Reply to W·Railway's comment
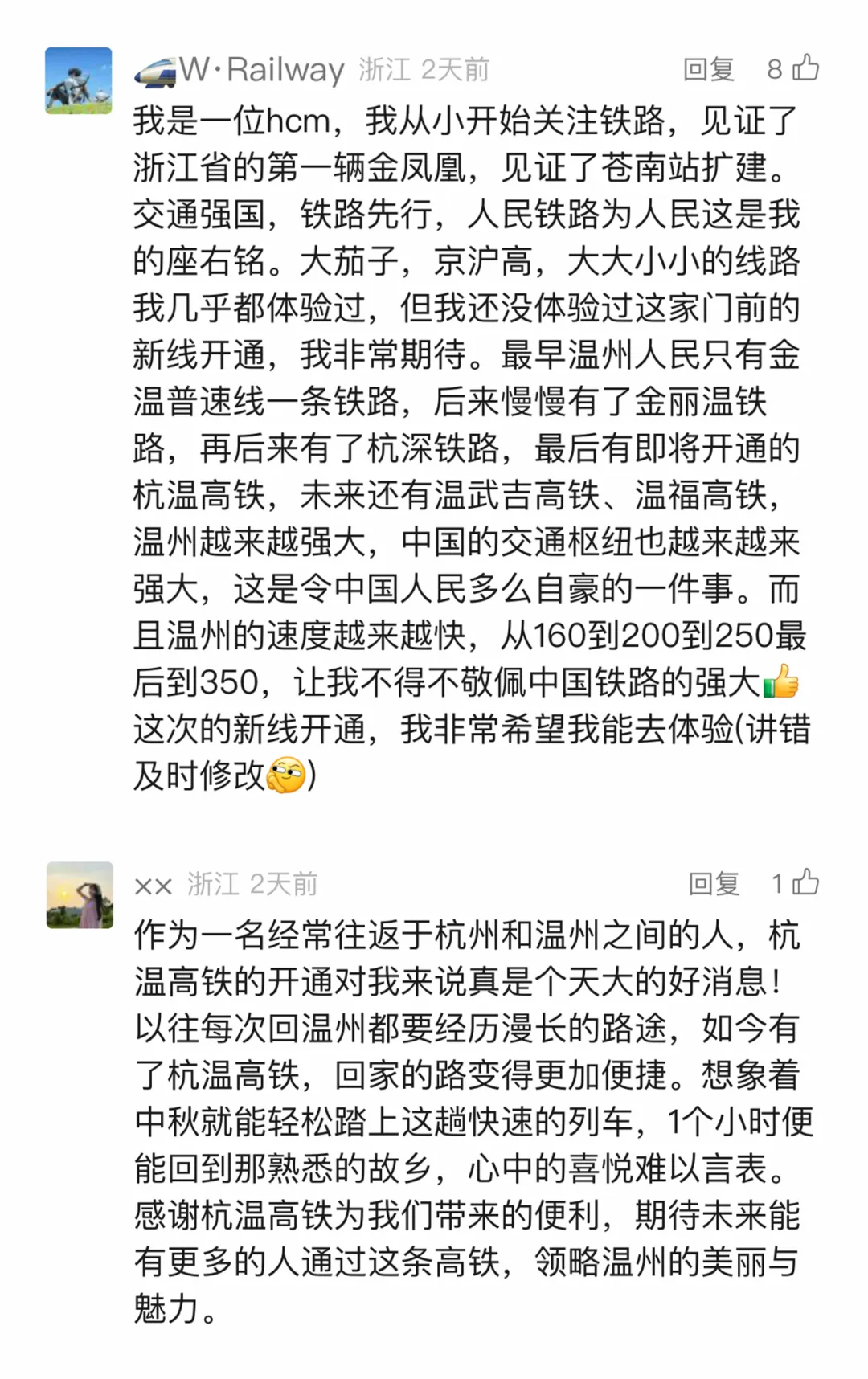Image resolution: width=868 pixels, height=1379 pixels. pyautogui.click(x=708, y=70)
